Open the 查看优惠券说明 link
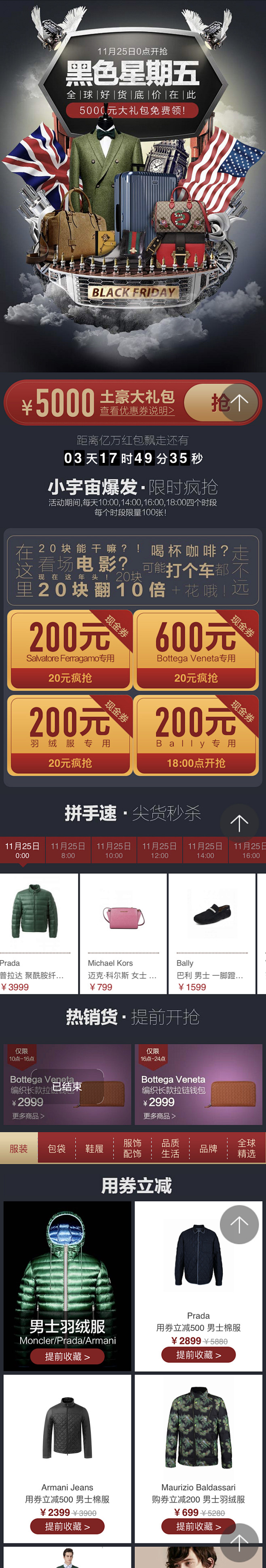Image resolution: width=266 pixels, height=1568 pixels. [x=137, y=411]
